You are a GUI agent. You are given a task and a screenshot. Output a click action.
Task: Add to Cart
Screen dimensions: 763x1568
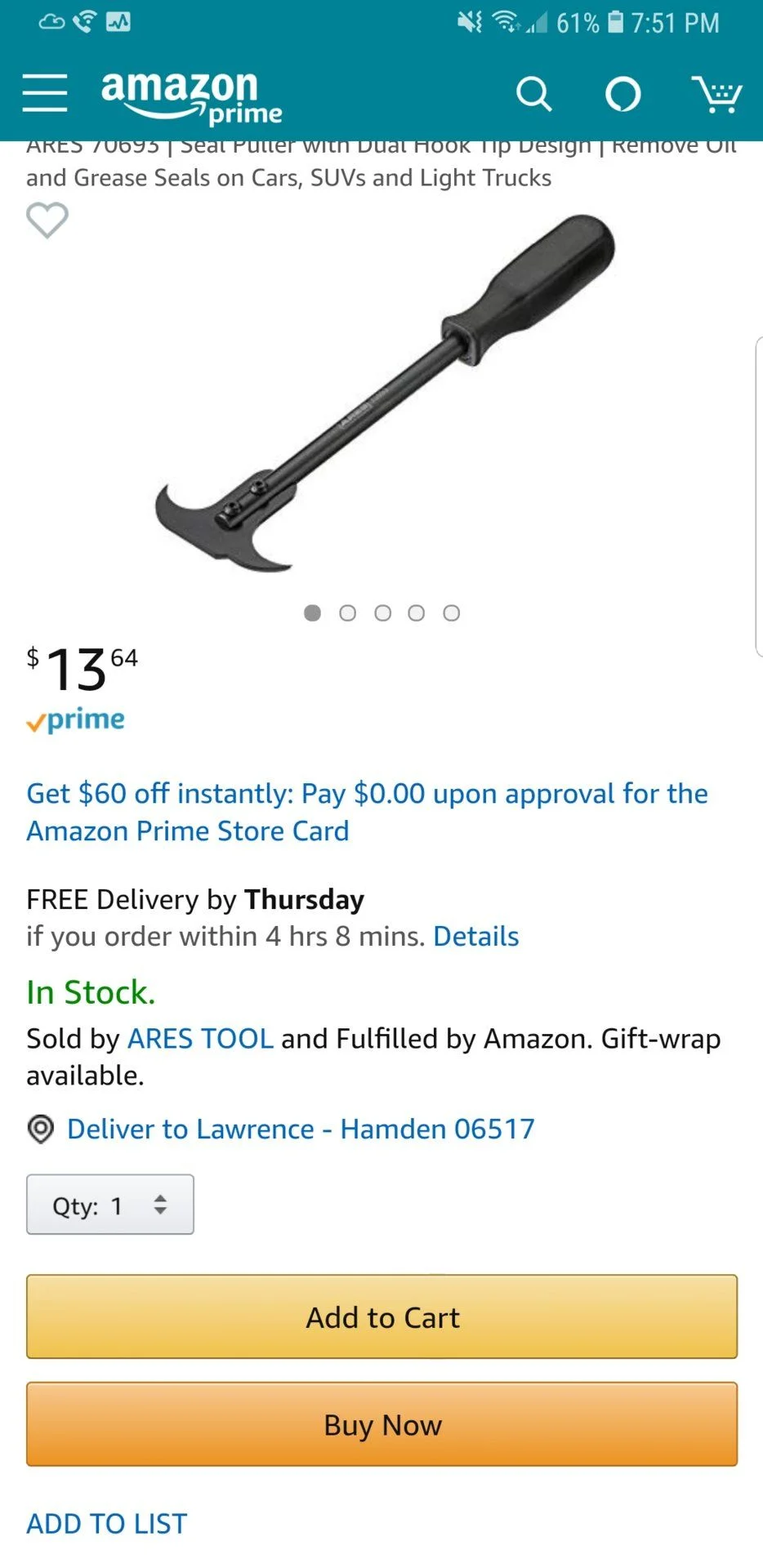381,1316
